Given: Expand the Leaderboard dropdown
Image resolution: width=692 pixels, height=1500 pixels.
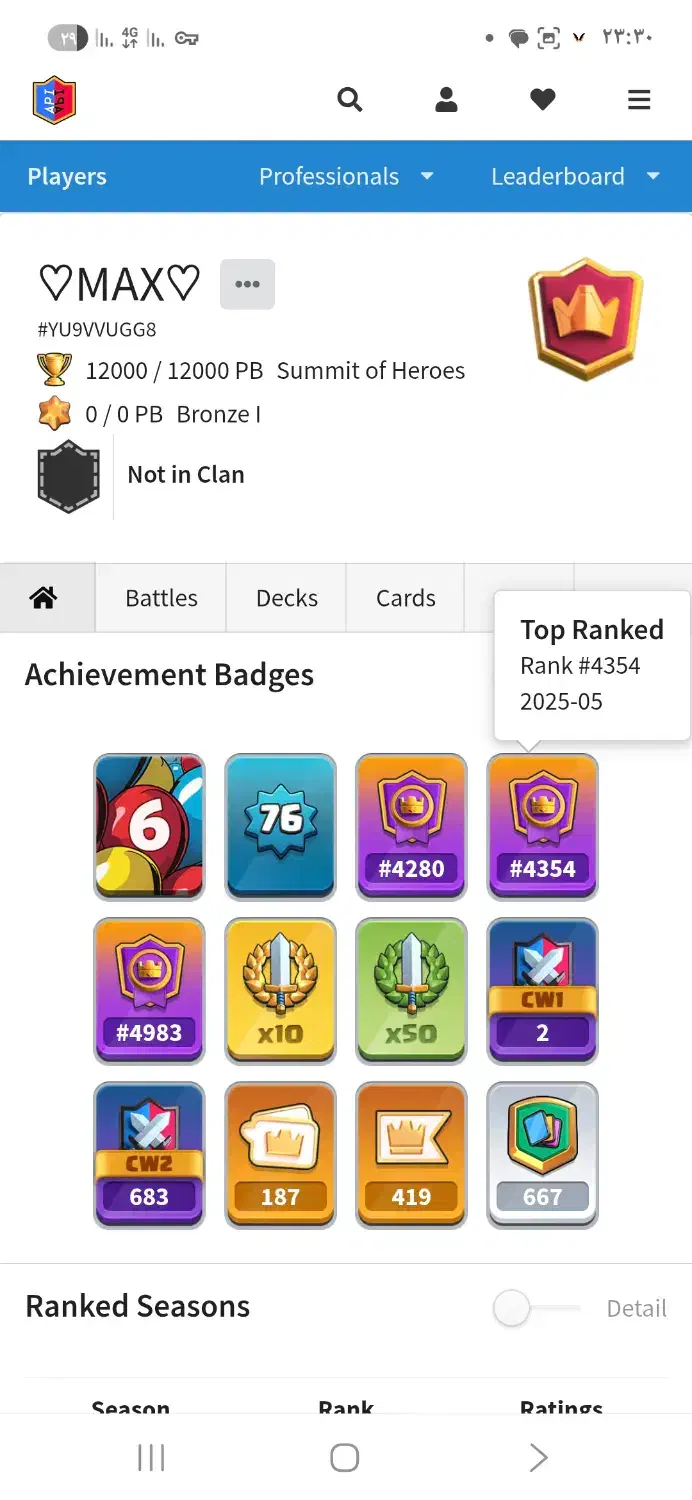Looking at the screenshot, I should pos(575,177).
